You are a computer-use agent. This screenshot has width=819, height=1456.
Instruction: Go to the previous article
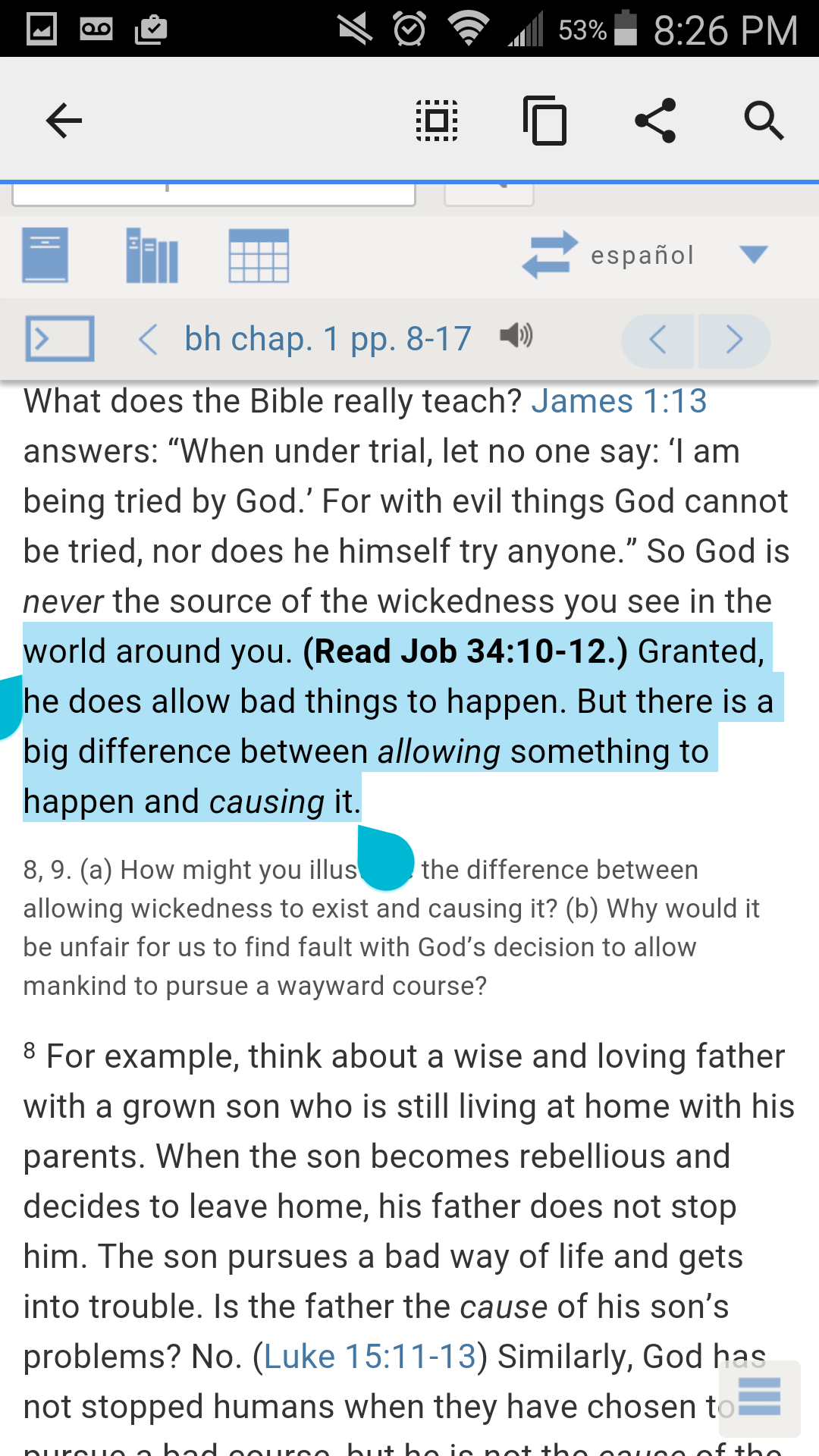tap(657, 340)
